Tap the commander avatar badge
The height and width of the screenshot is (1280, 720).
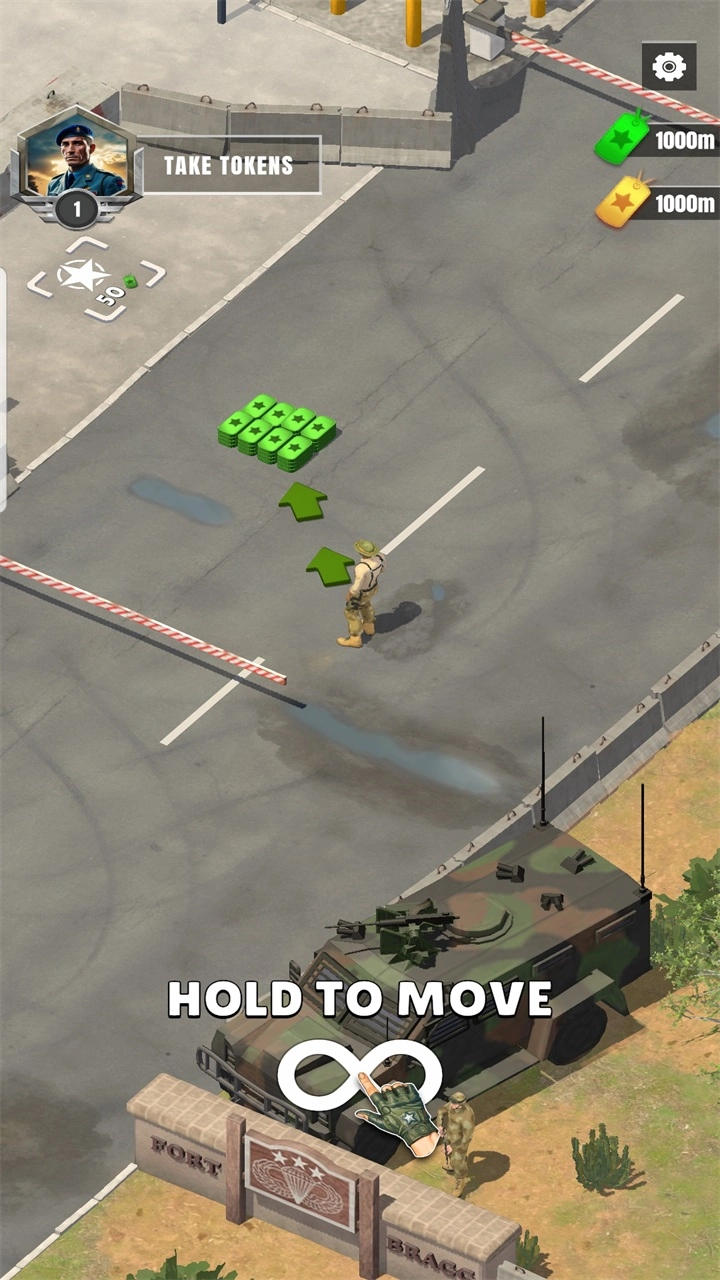(76, 158)
